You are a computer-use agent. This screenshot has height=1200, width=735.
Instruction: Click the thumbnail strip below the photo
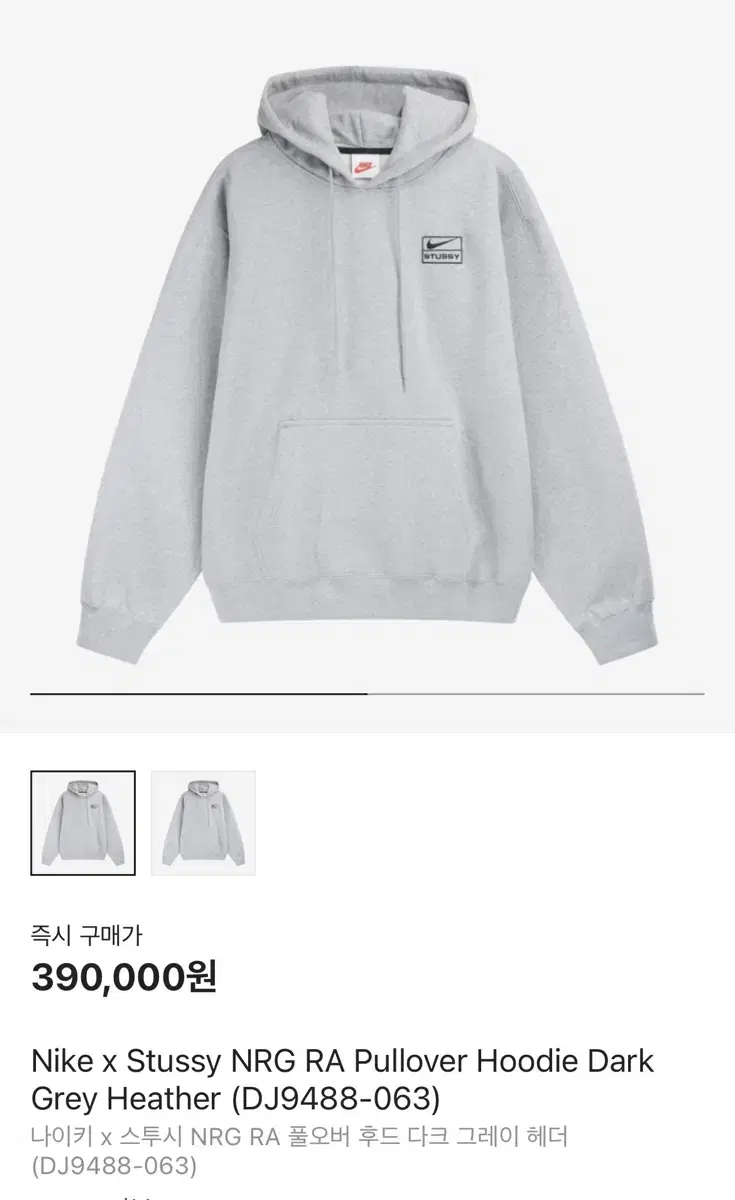point(140,820)
